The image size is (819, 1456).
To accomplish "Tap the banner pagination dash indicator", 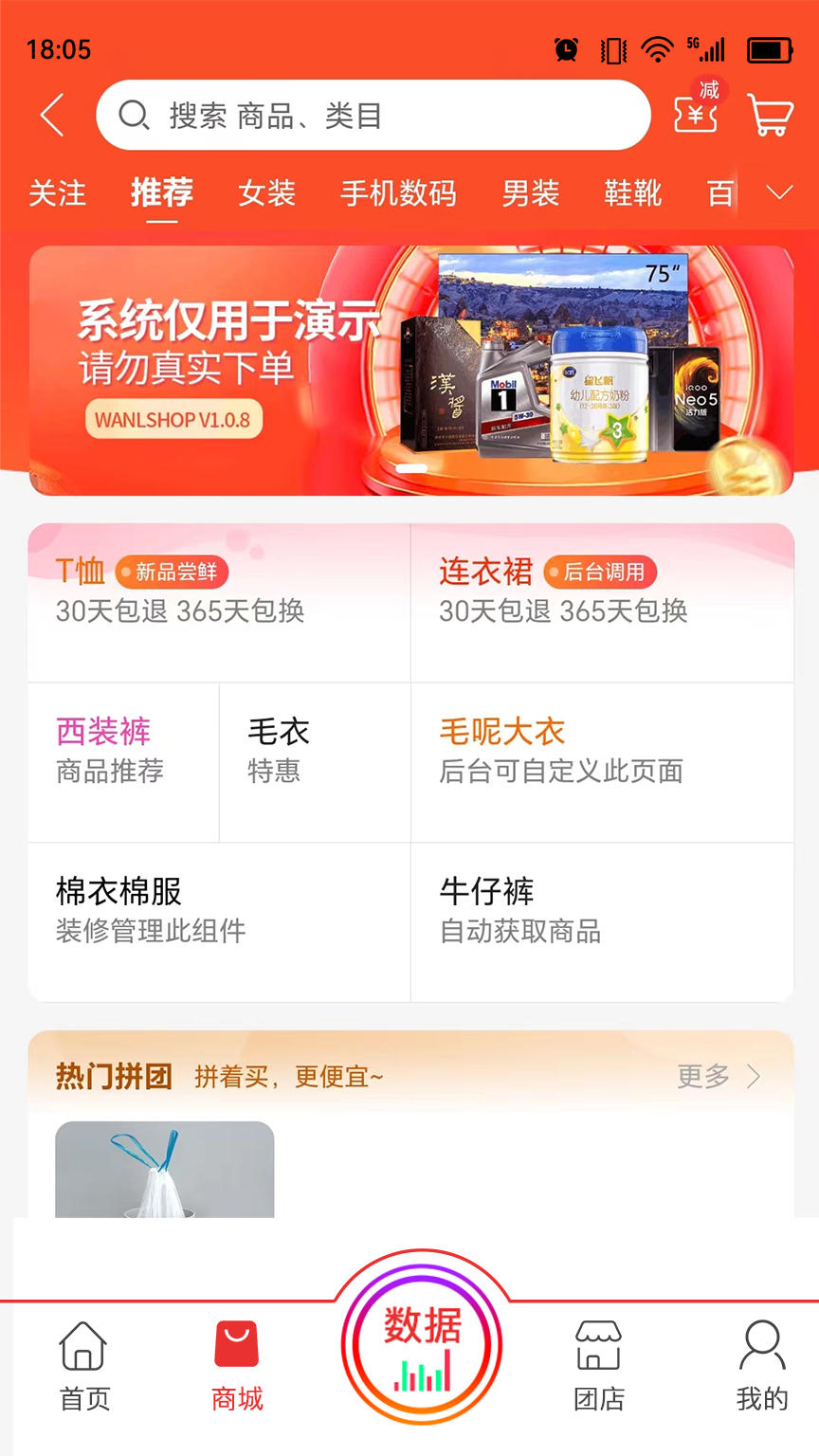I will (x=411, y=467).
